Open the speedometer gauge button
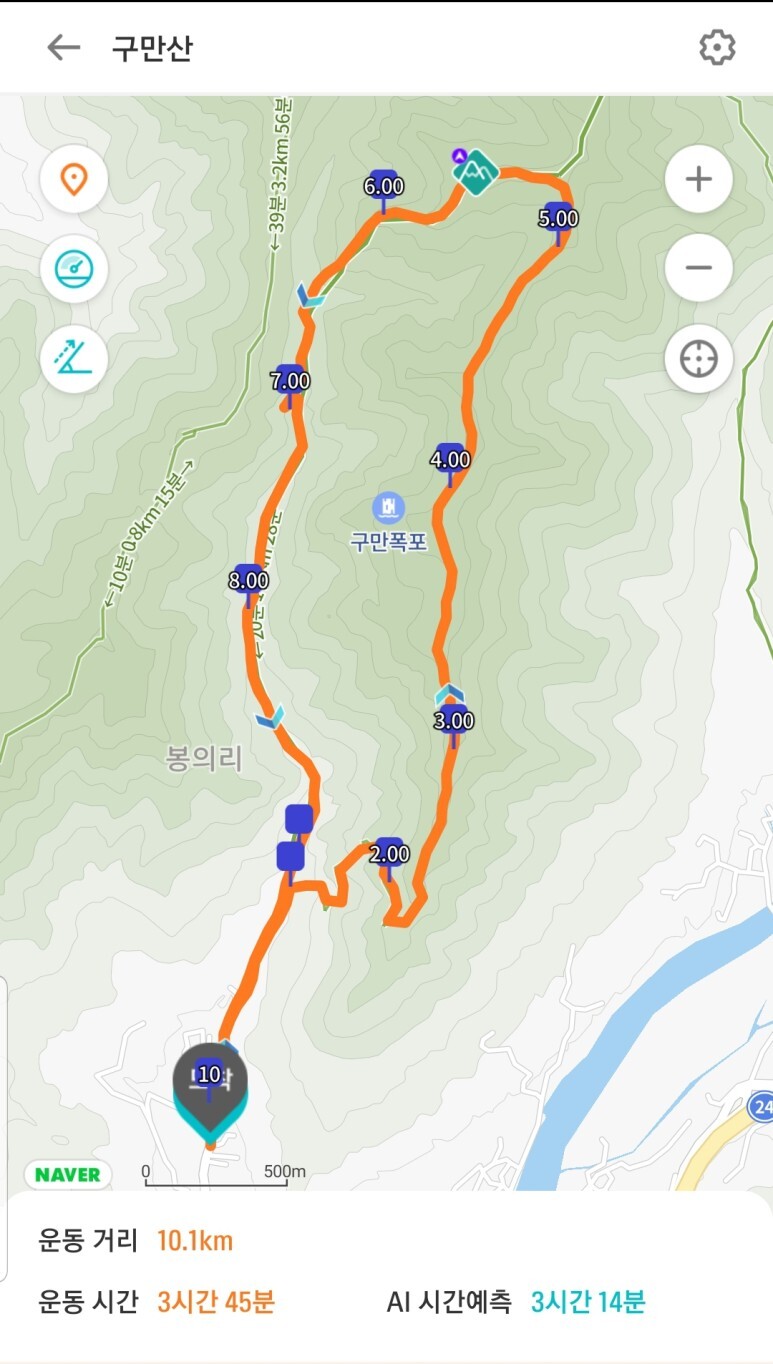 [x=73, y=270]
